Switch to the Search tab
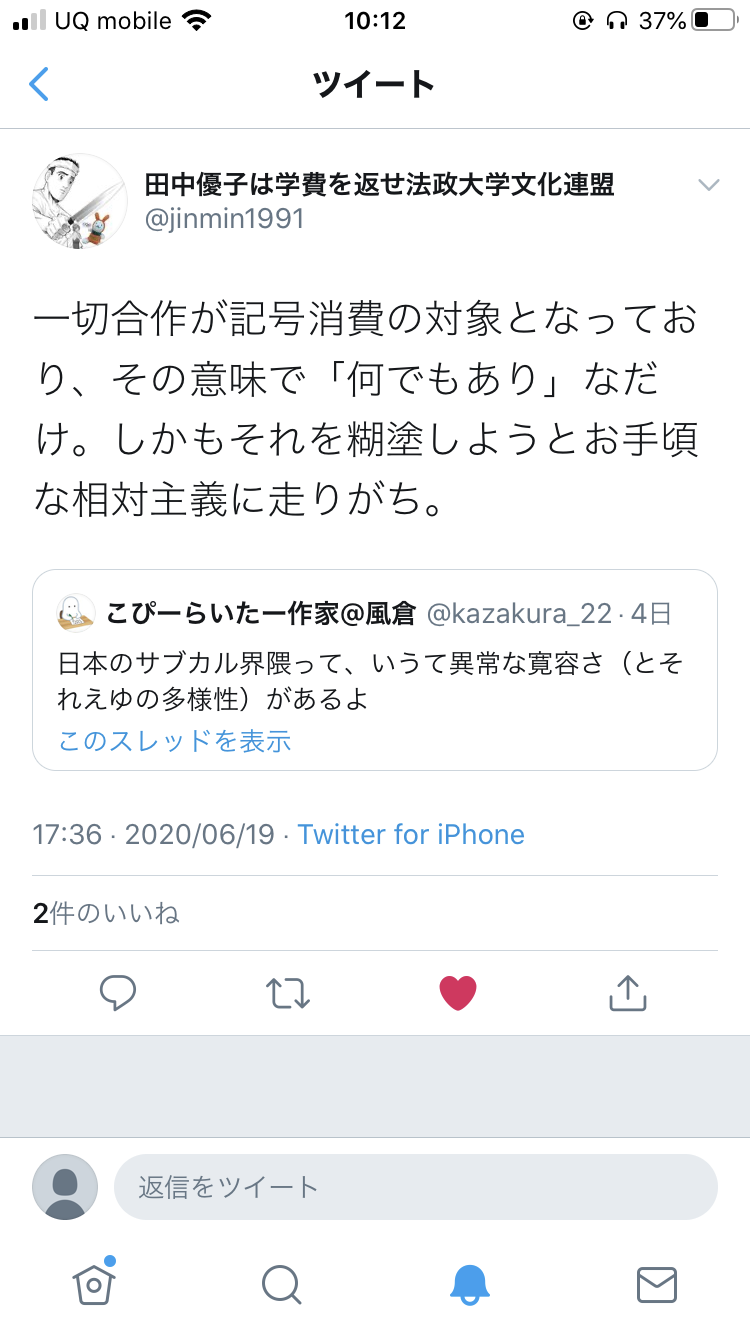 (x=281, y=1284)
